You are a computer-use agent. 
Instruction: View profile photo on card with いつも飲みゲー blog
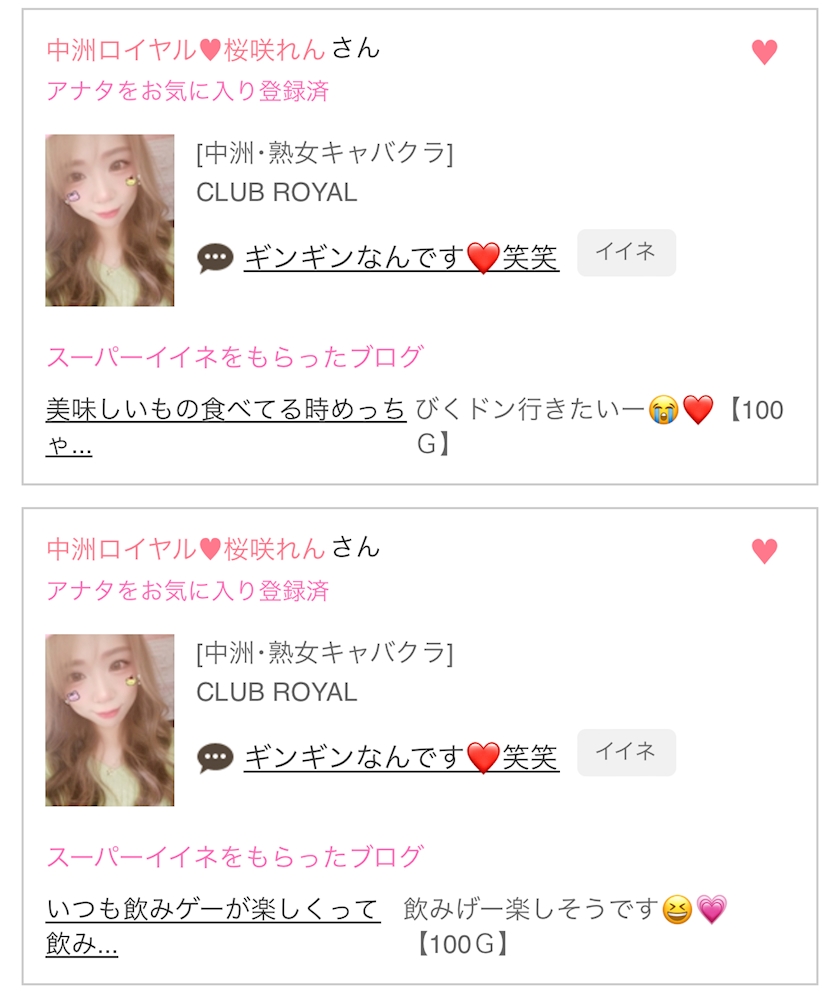[110, 720]
